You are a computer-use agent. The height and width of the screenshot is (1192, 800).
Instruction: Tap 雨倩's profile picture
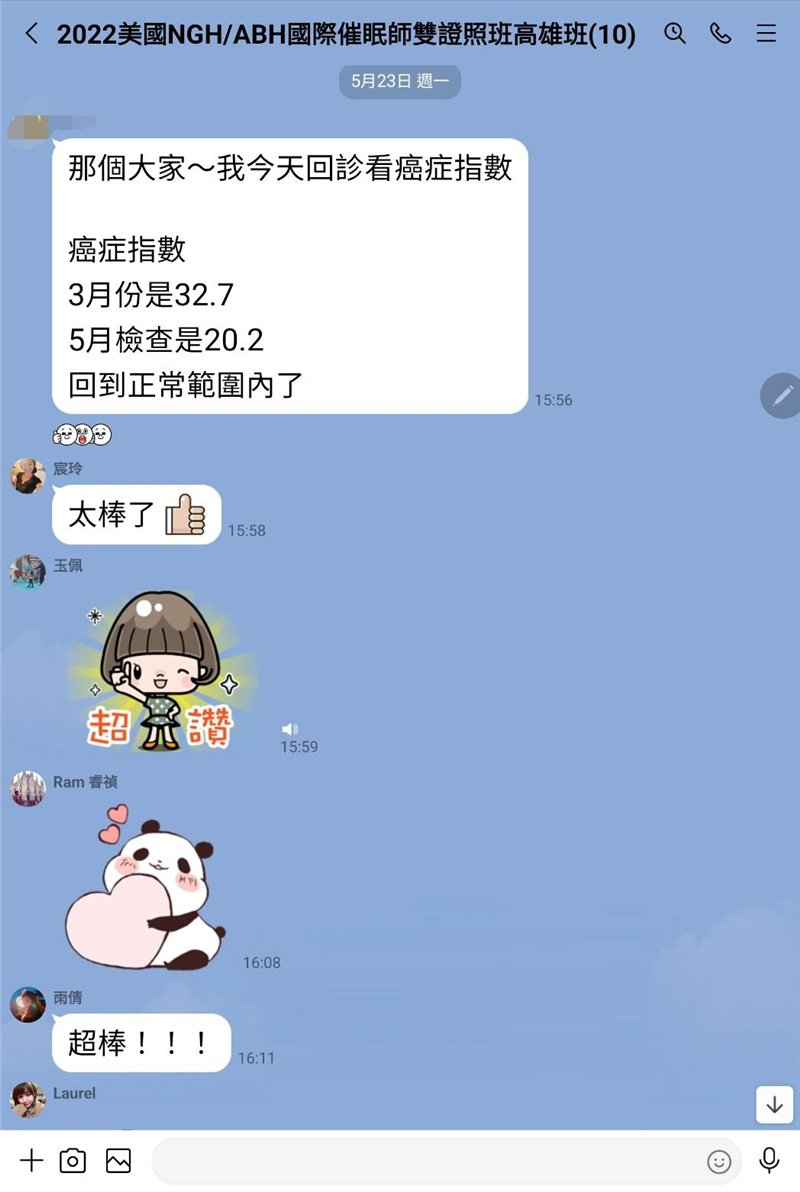pyautogui.click(x=28, y=1004)
